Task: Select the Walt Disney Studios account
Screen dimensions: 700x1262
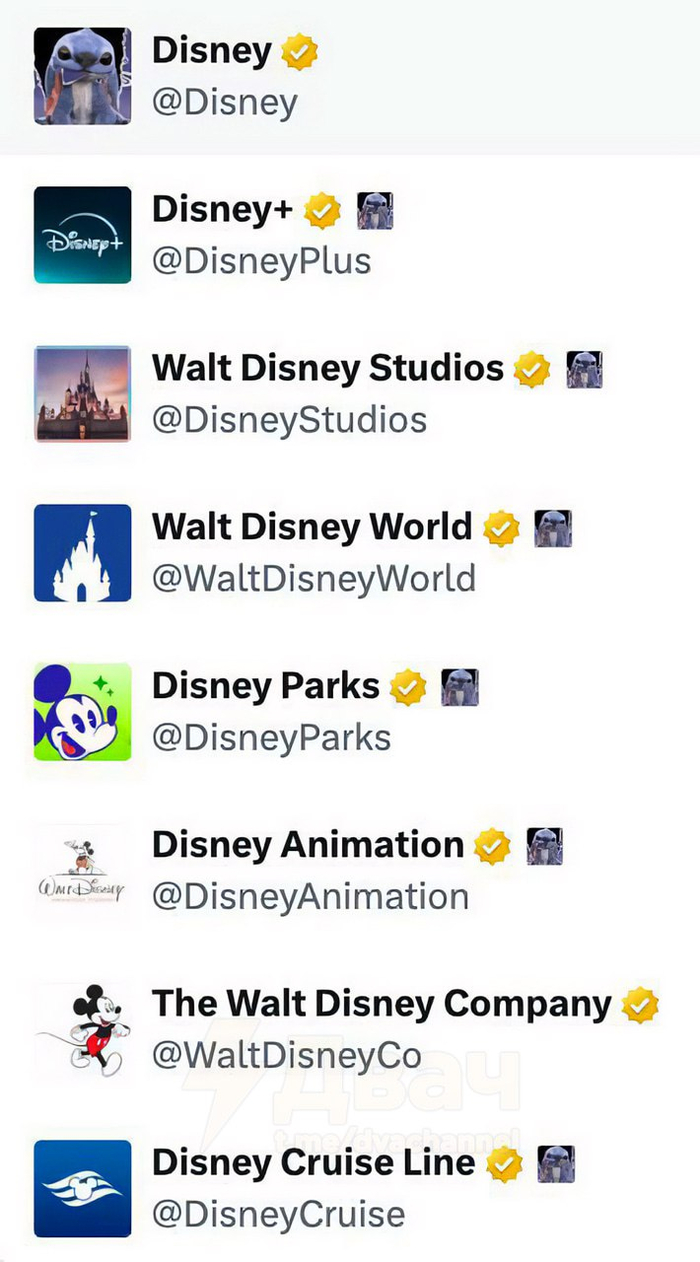Action: [327, 369]
